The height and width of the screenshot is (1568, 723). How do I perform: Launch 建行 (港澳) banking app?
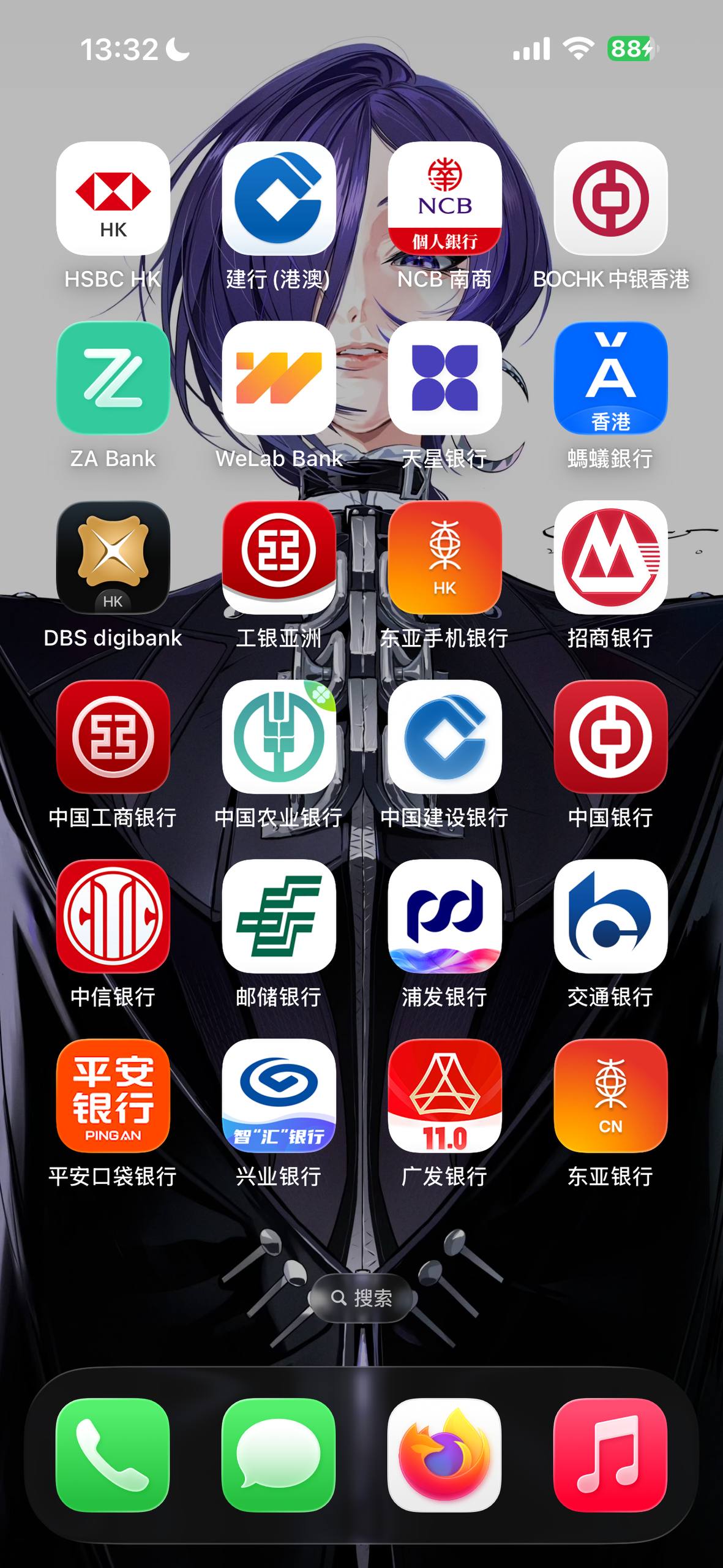click(x=279, y=198)
